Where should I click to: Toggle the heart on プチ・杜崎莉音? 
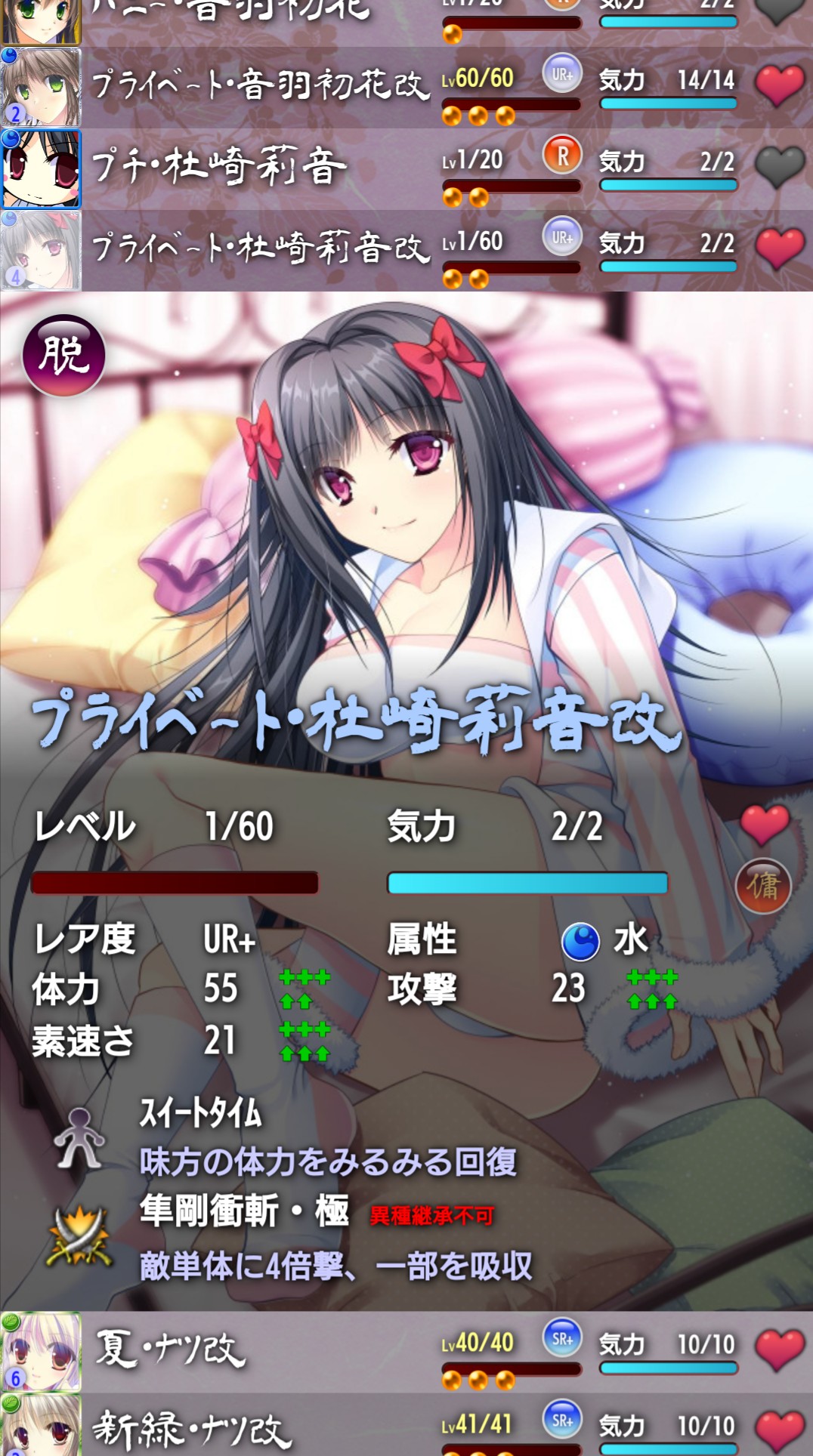point(780,167)
